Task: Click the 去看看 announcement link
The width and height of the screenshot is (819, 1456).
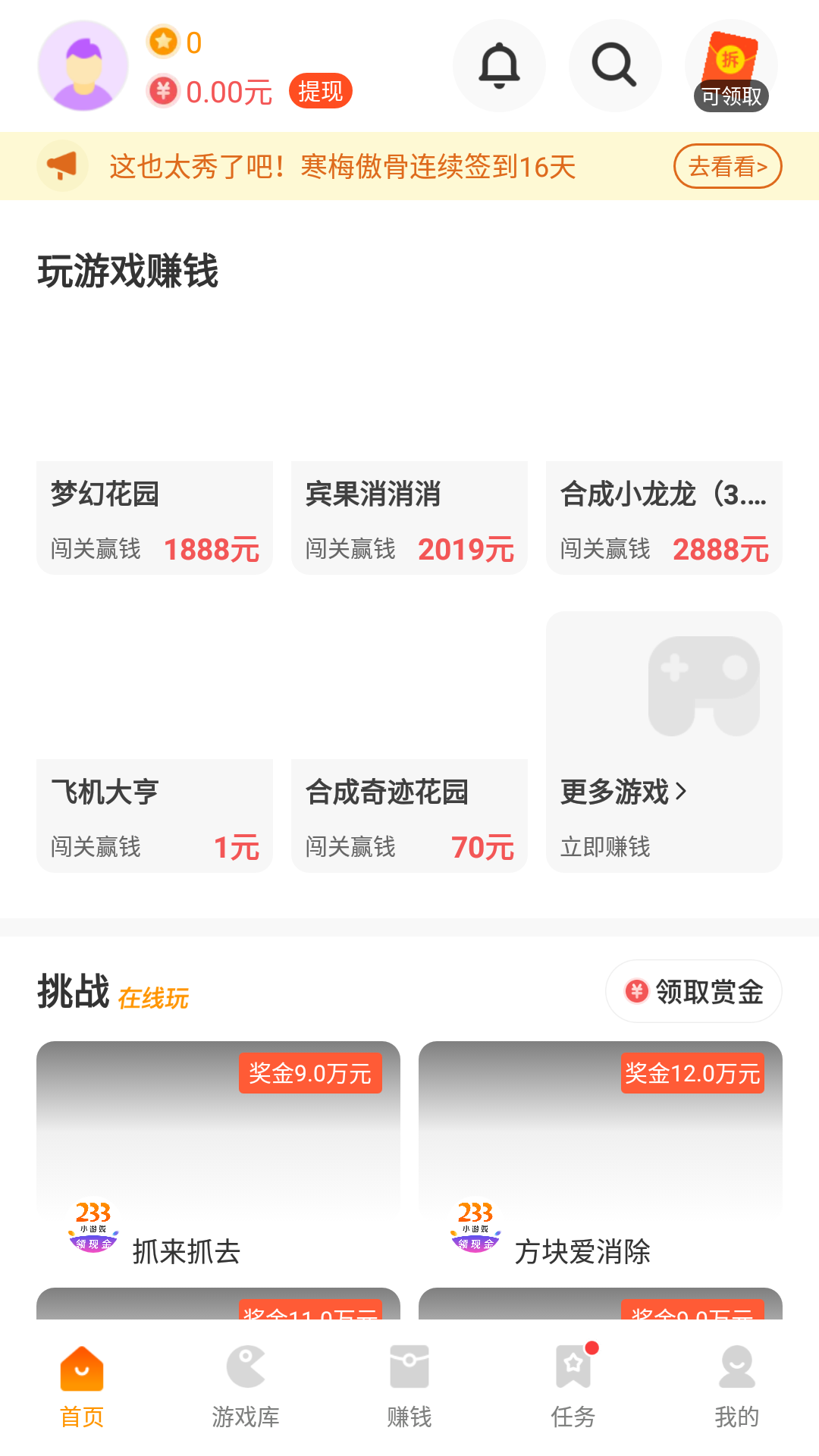Action: click(x=727, y=166)
